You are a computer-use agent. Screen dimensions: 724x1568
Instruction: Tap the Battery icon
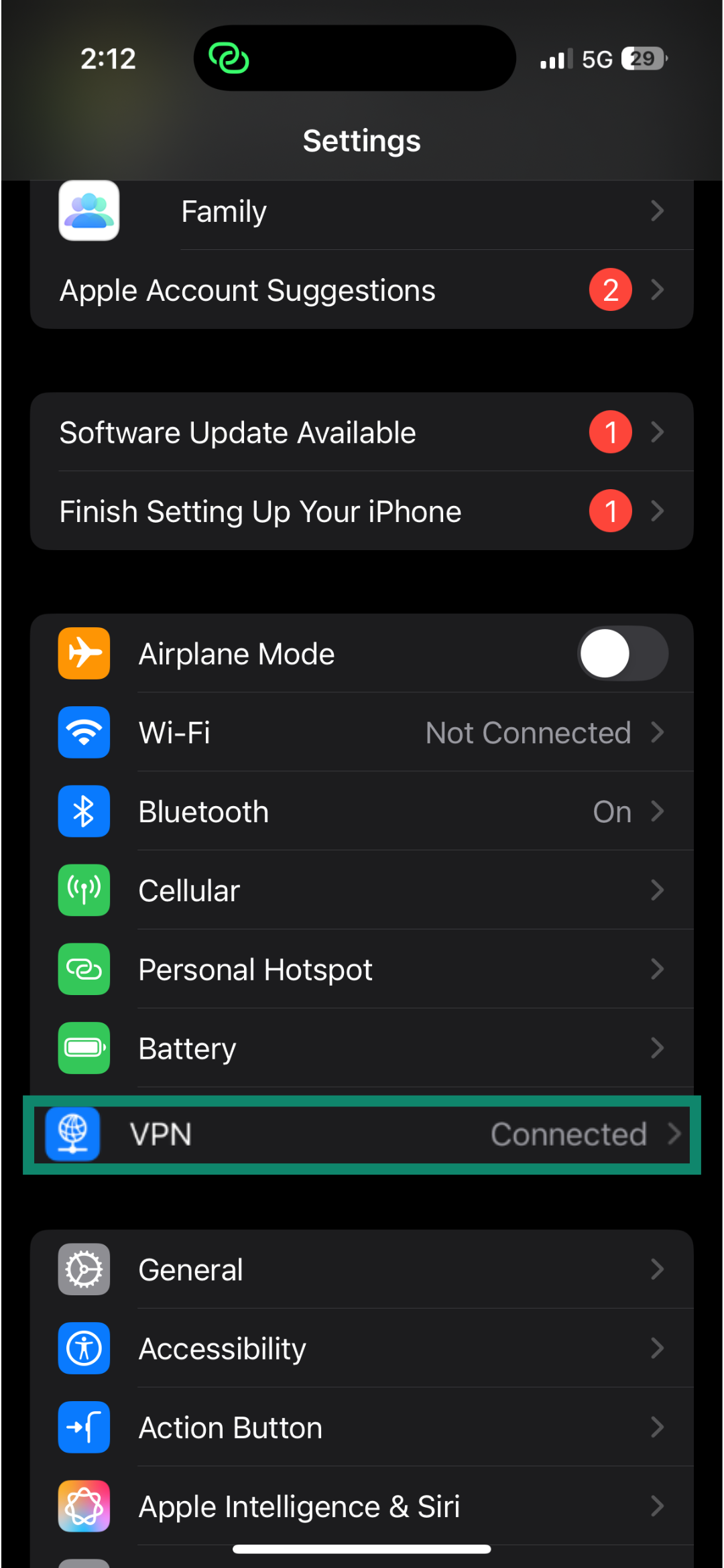click(x=84, y=1048)
